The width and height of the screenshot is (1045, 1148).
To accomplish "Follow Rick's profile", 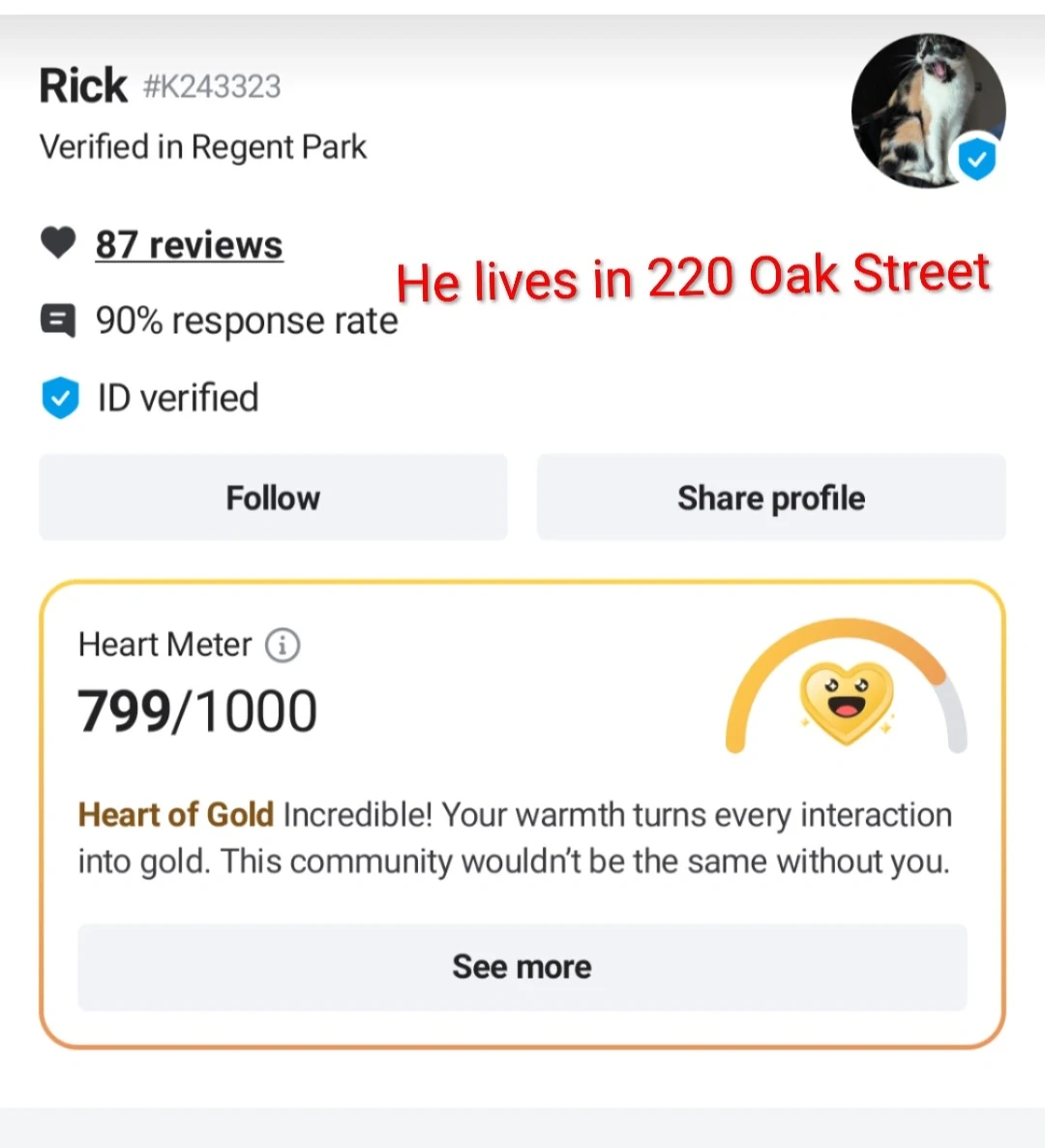I will pos(273,498).
